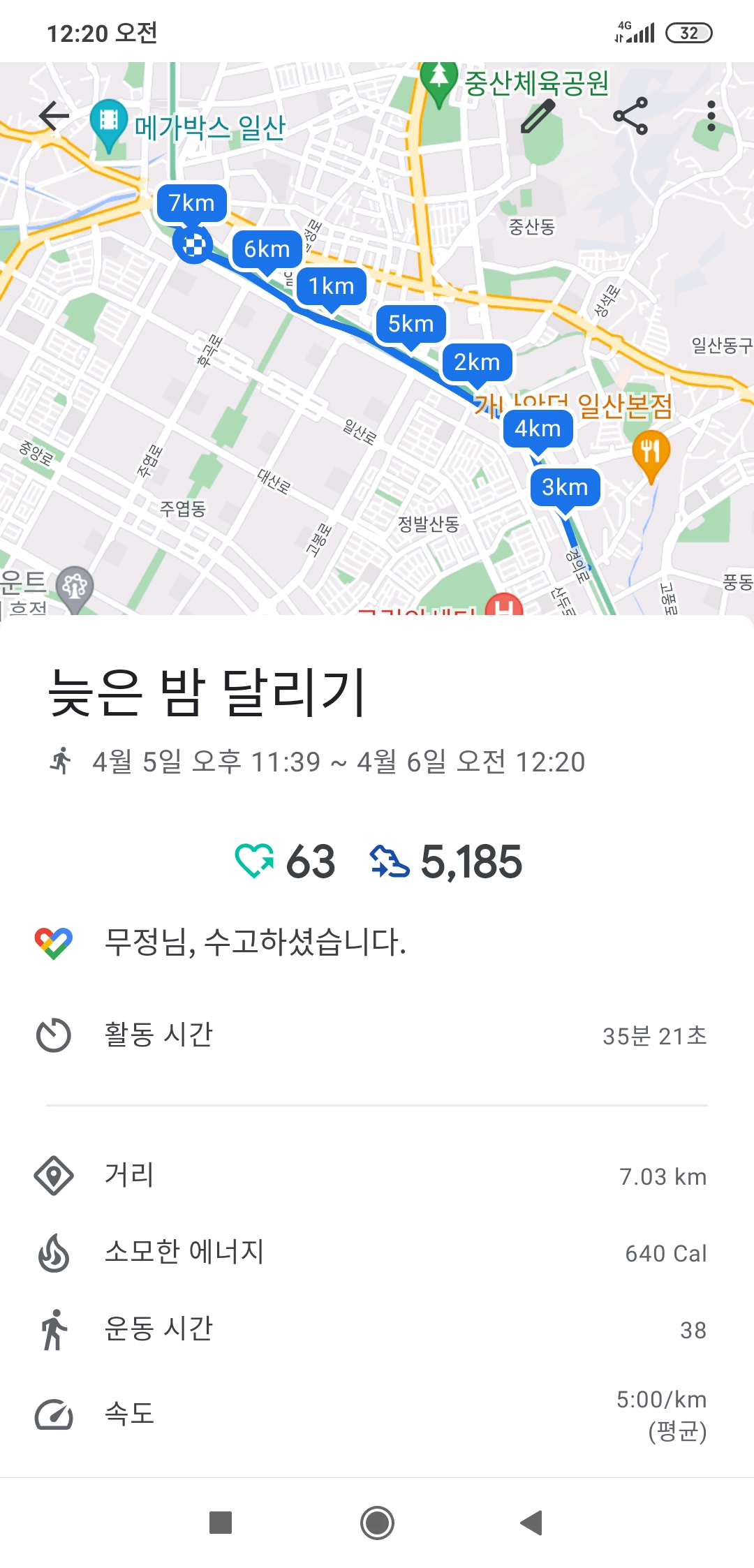Go back using the top-left arrow
The width and height of the screenshot is (754, 1568).
point(54,116)
